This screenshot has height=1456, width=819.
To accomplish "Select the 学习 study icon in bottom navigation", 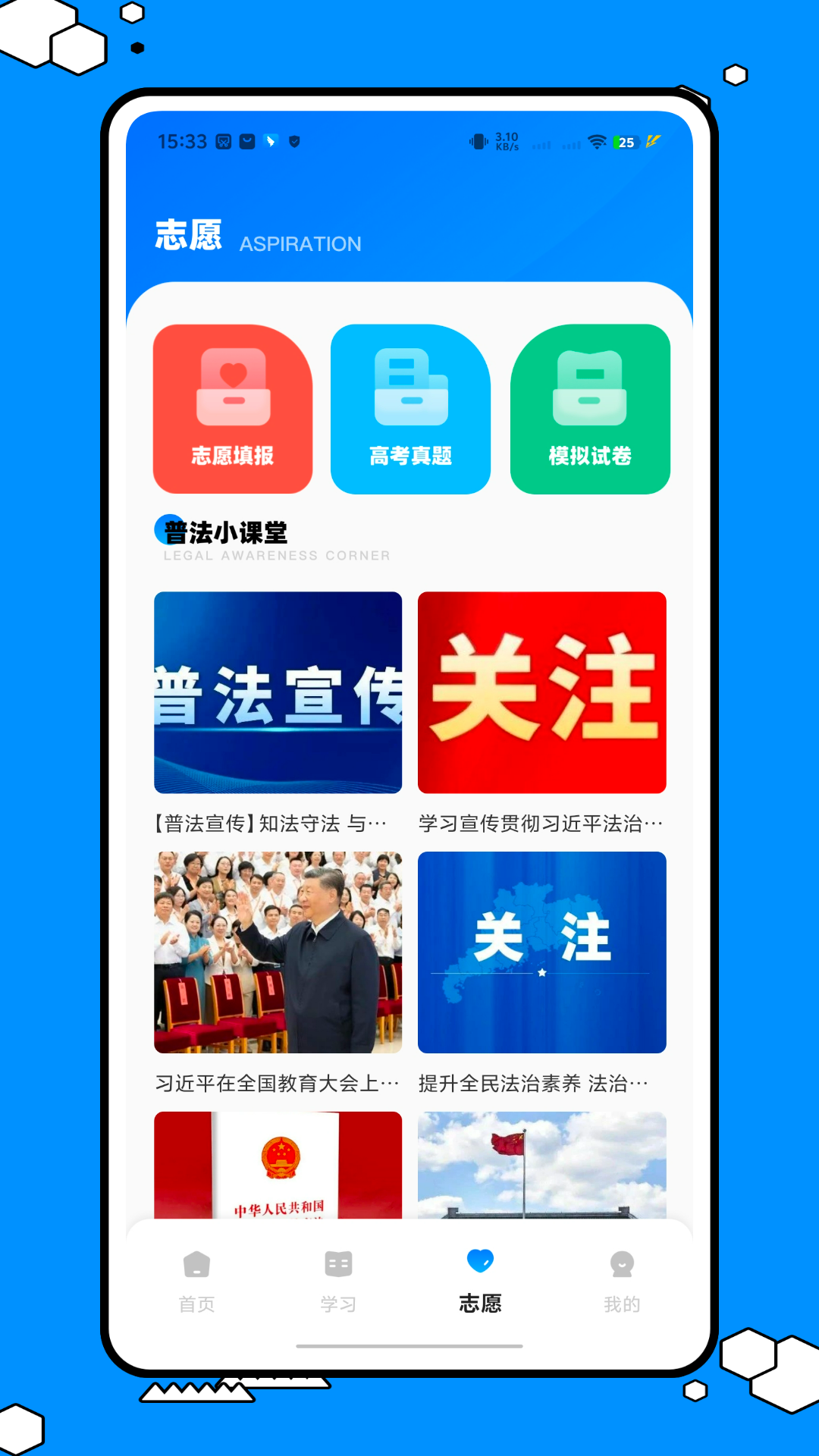I will click(x=338, y=1261).
